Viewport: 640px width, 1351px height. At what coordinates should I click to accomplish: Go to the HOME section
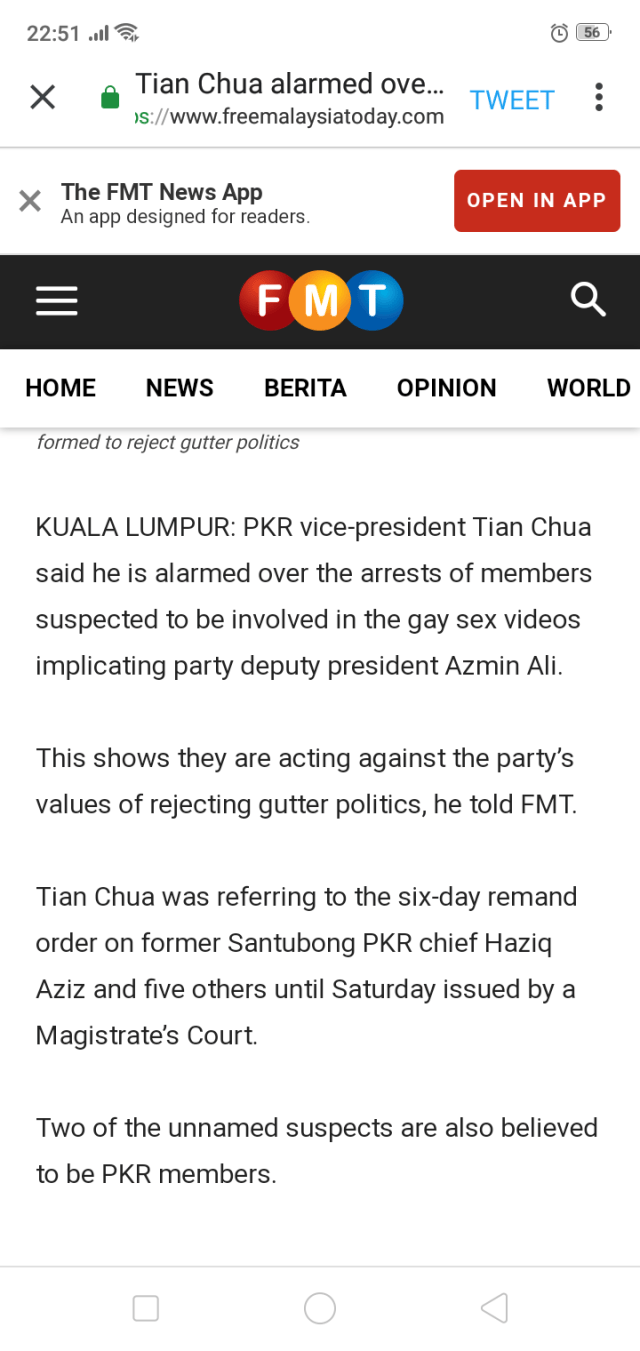61,388
